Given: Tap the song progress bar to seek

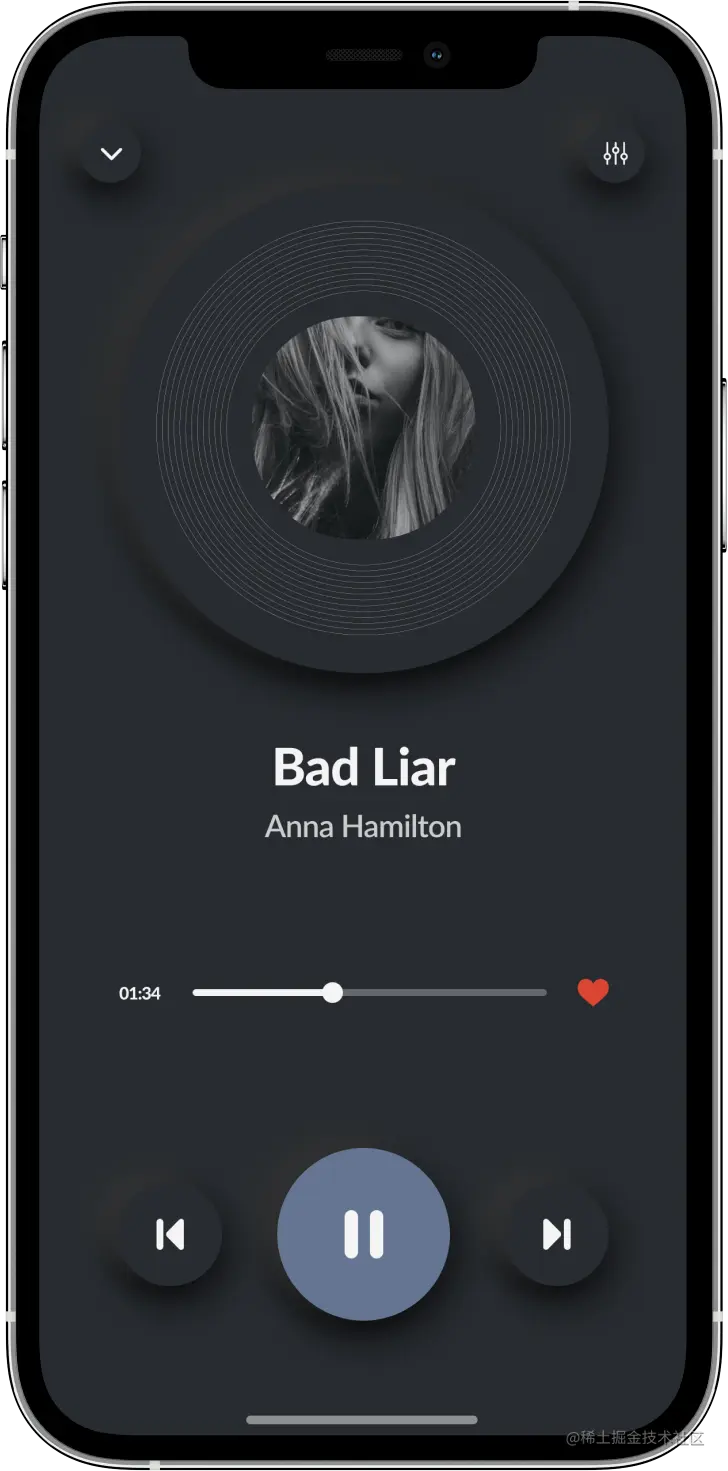Looking at the screenshot, I should click(x=440, y=993).
